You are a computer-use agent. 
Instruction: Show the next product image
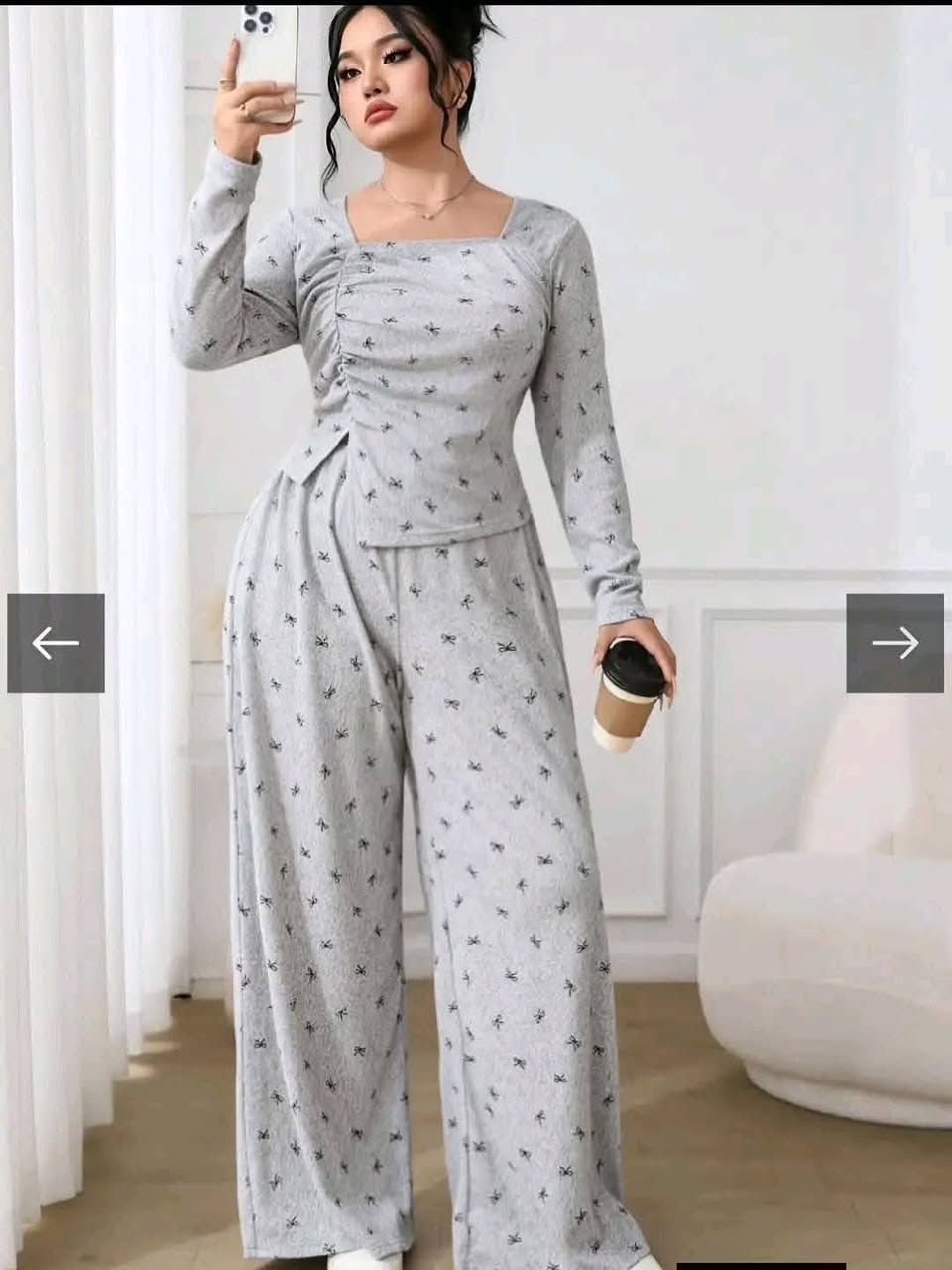tap(894, 643)
